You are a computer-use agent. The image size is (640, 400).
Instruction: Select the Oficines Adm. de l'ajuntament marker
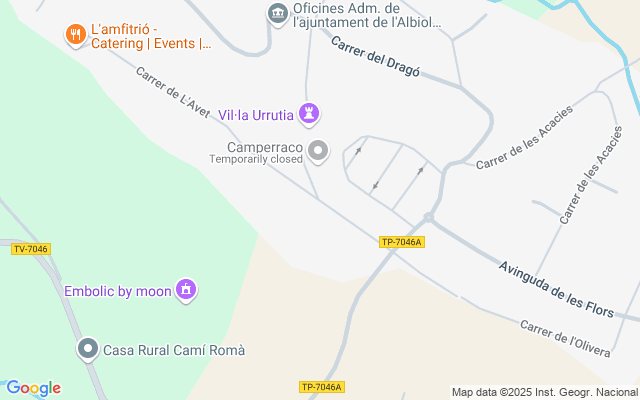[278, 14]
